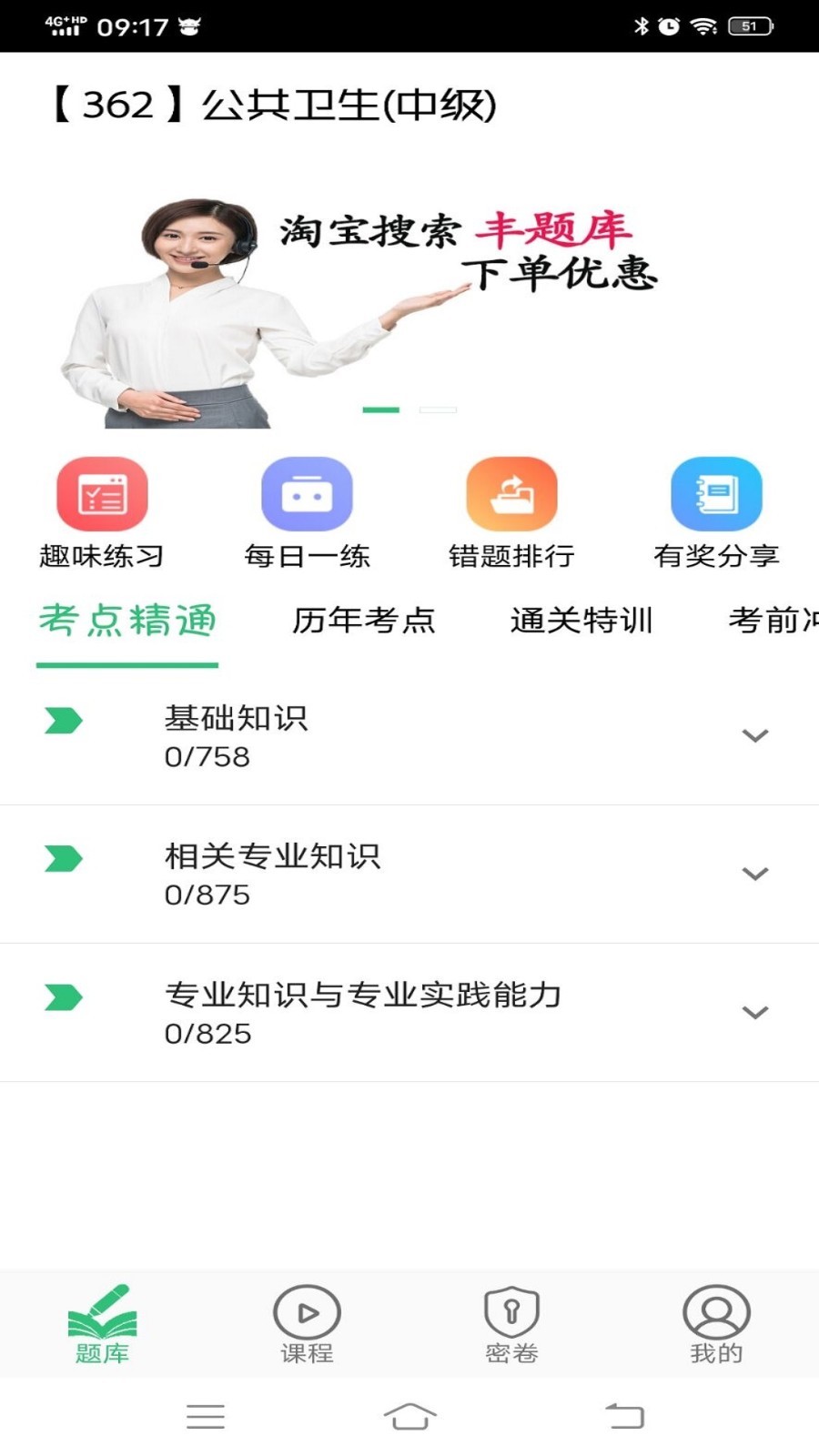
Task: Open the 密卷 tab
Action: [x=511, y=1324]
